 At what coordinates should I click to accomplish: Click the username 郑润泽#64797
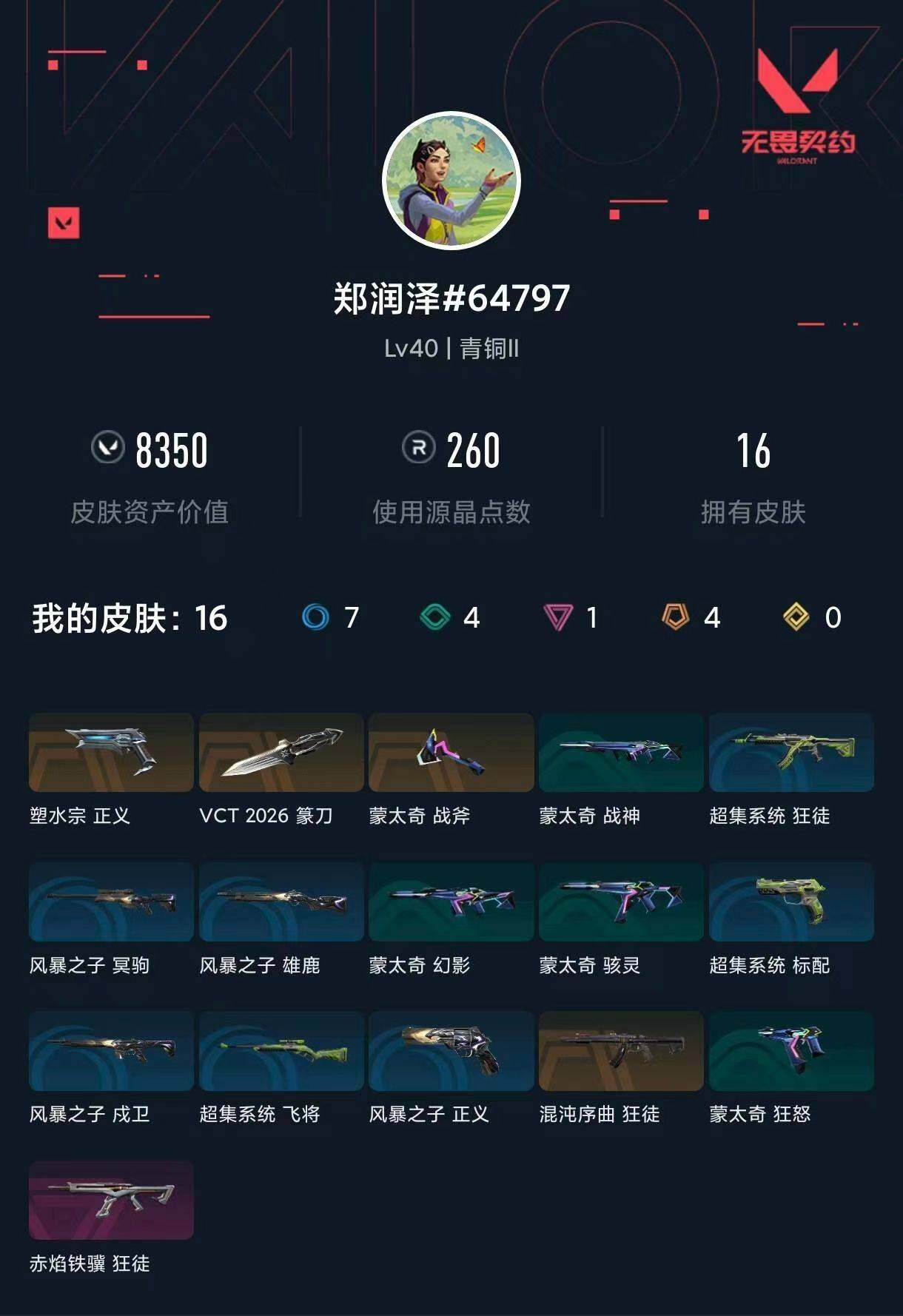coord(451,300)
